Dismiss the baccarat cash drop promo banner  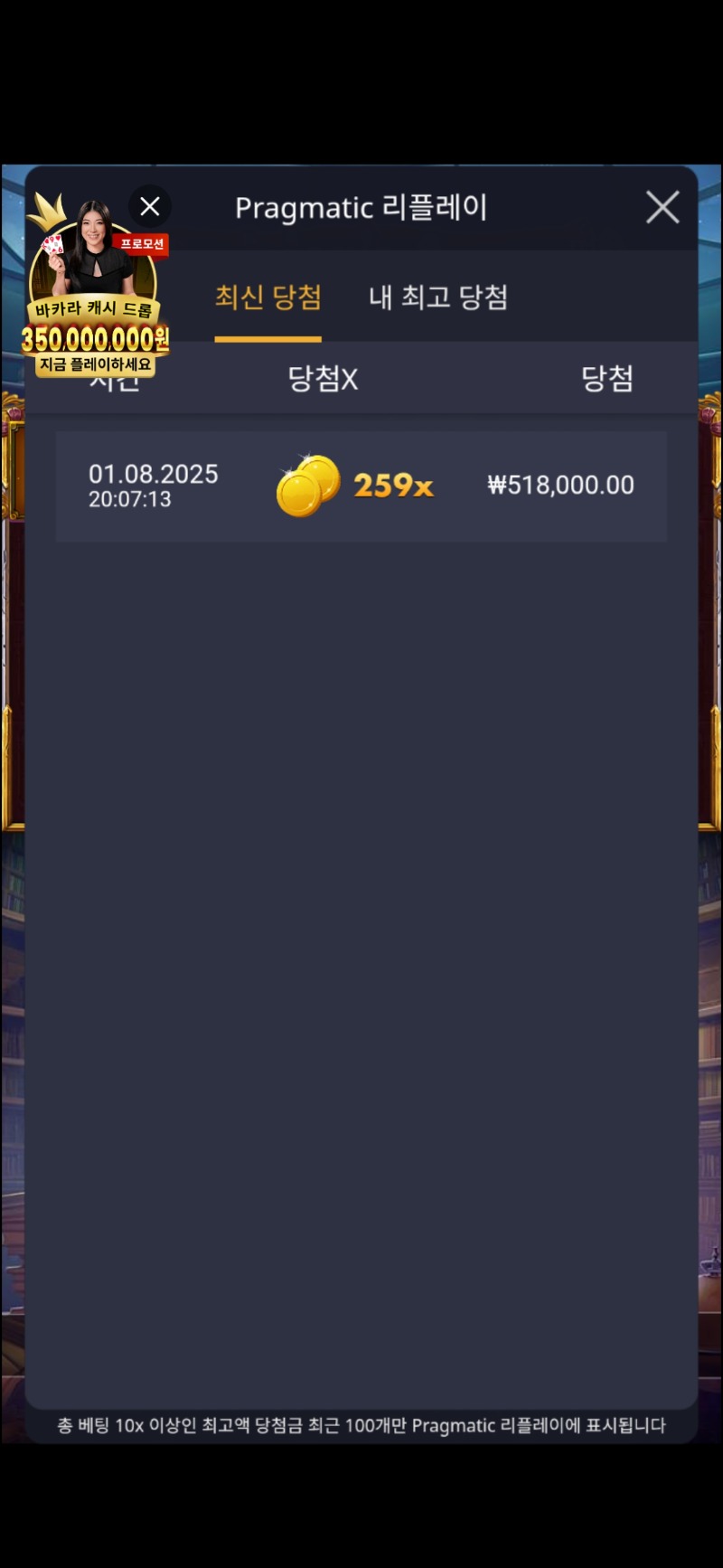pos(150,206)
